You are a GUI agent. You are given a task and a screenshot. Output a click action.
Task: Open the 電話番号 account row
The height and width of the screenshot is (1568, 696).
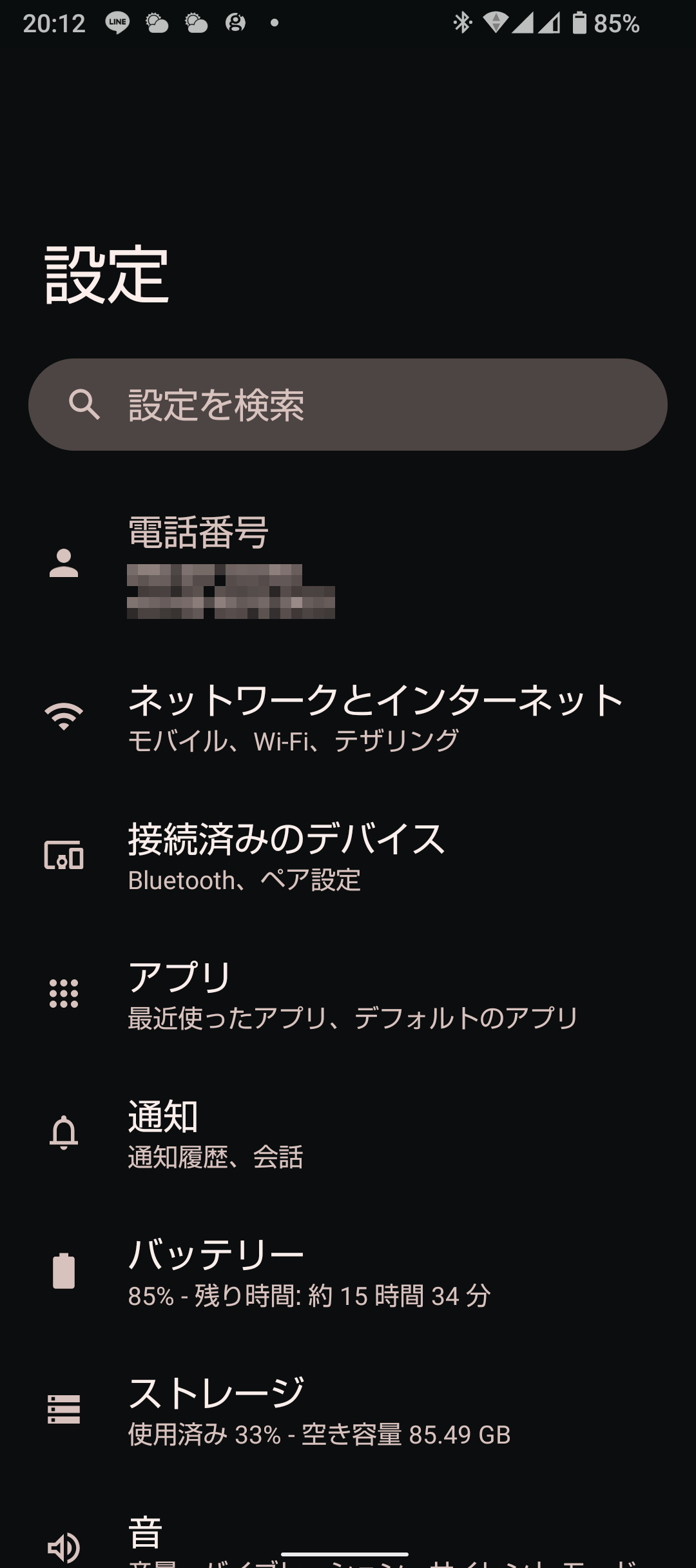tap(348, 563)
